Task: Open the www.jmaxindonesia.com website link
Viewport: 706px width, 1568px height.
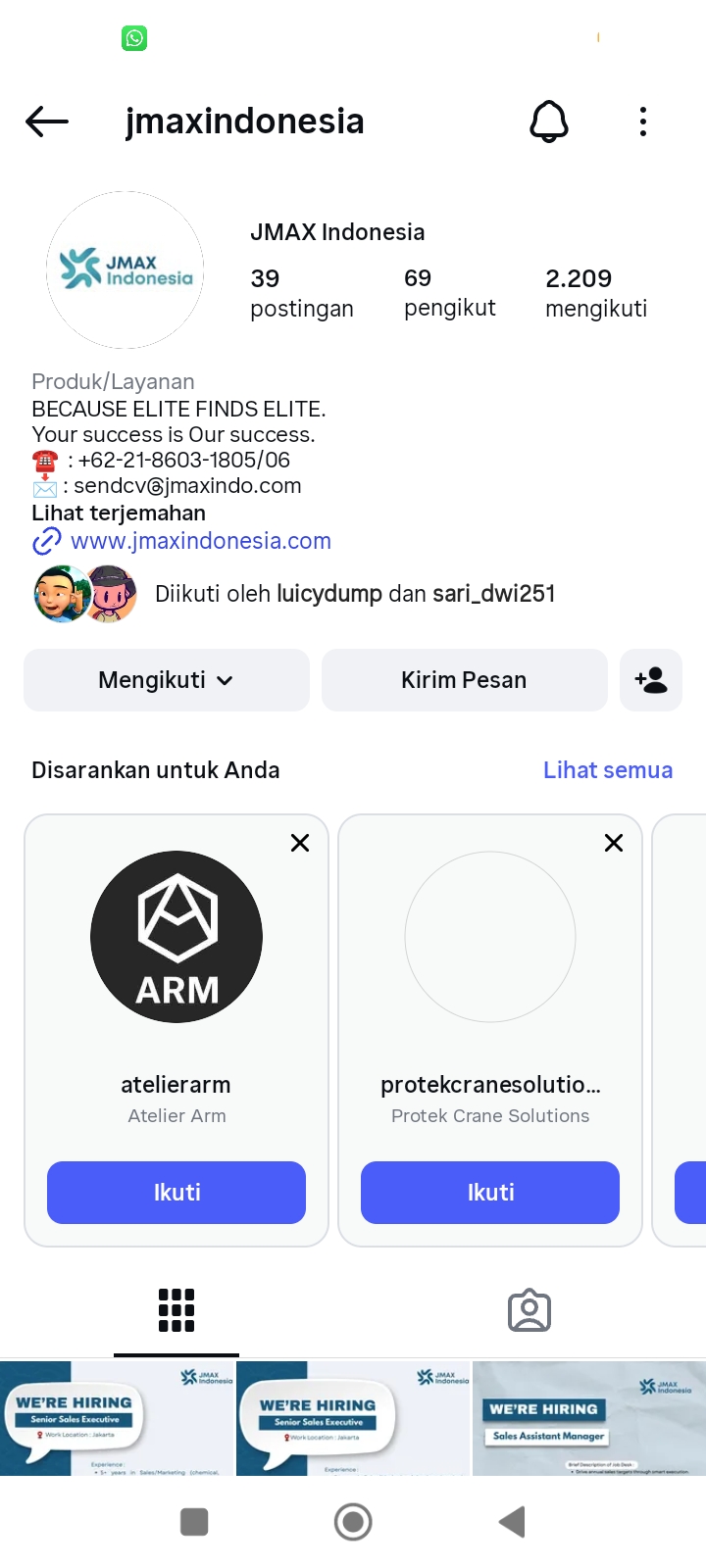Action: (x=200, y=541)
